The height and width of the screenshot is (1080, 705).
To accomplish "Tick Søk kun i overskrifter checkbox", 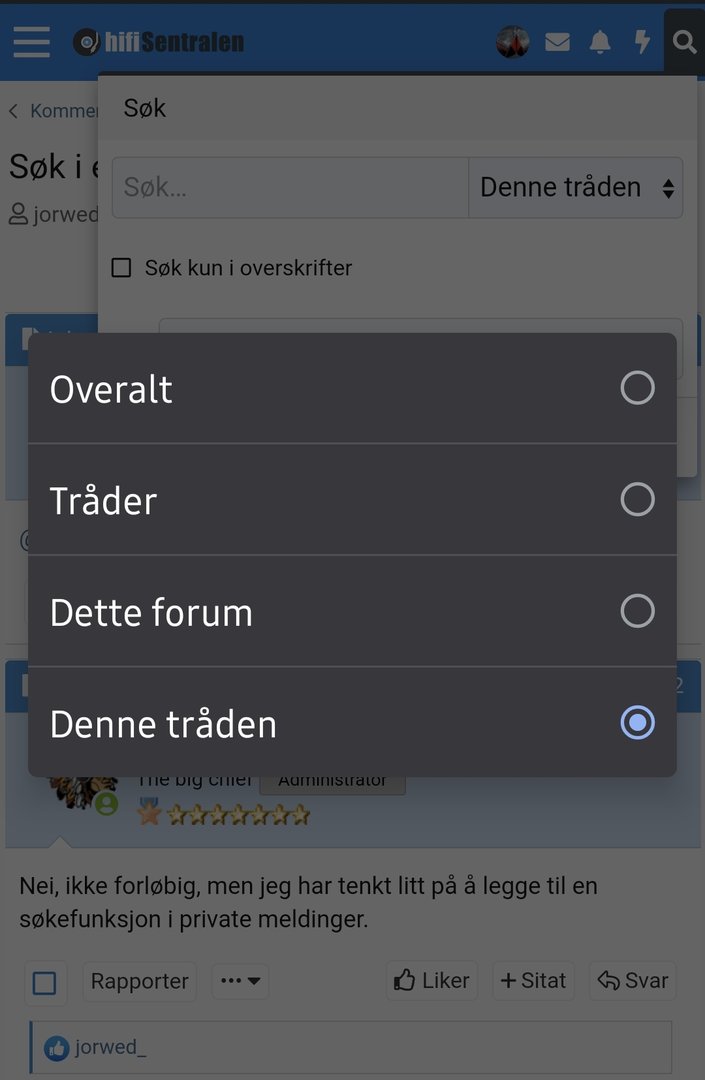I will (x=122, y=268).
